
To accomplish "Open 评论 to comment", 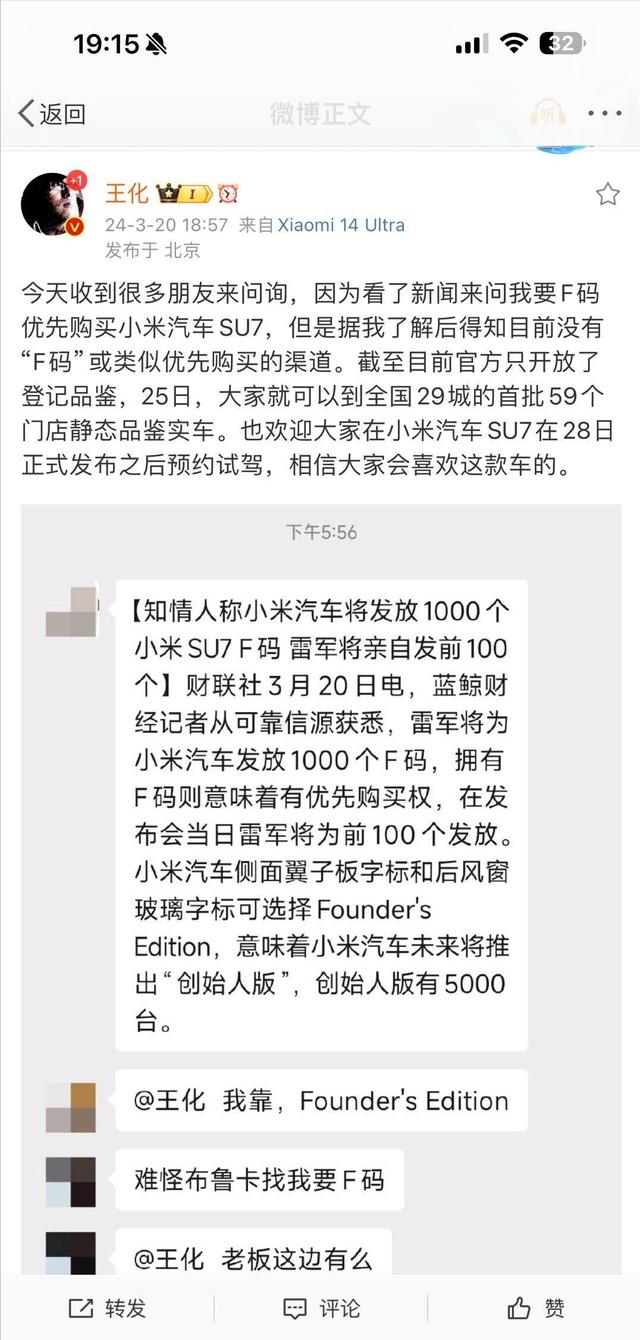I will coord(320,1307).
